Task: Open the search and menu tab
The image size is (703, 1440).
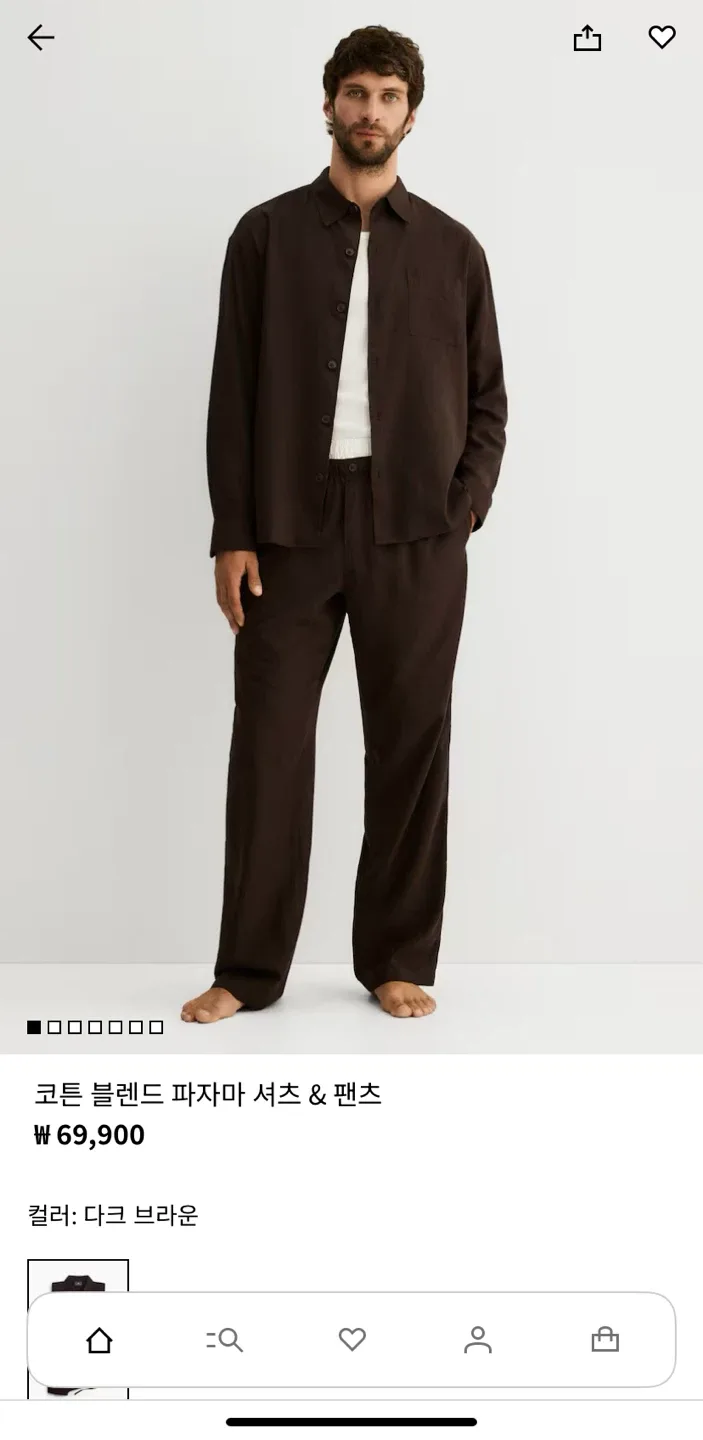Action: (225, 1340)
